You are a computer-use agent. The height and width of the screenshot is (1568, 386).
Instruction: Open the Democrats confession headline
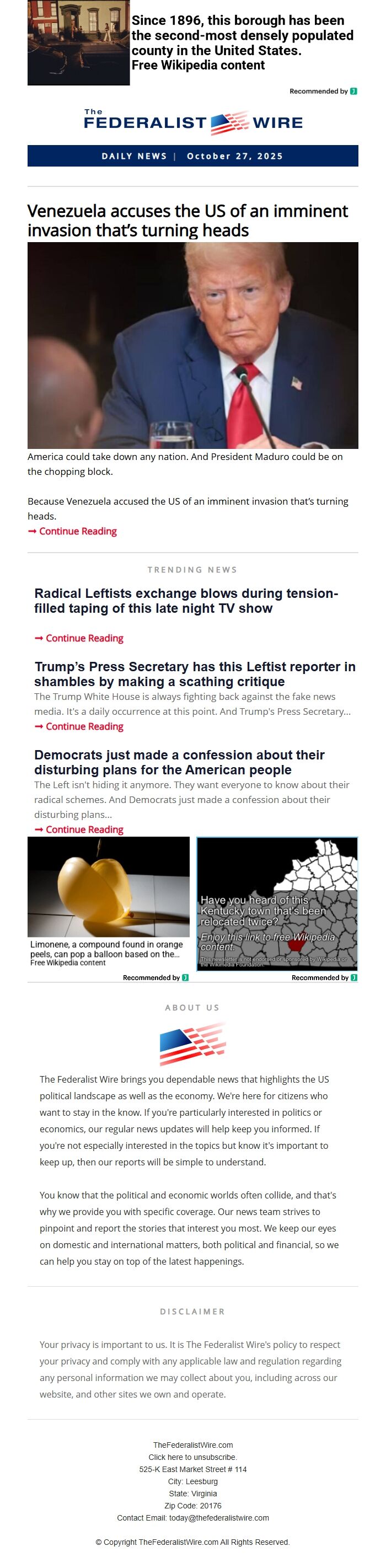pos(179,762)
